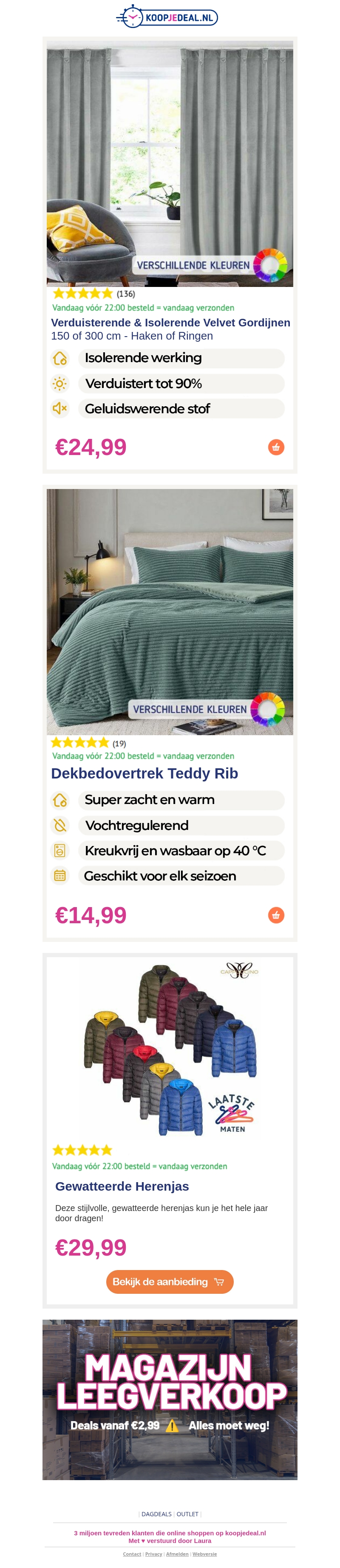Open the Privacy footer link

point(153,1554)
